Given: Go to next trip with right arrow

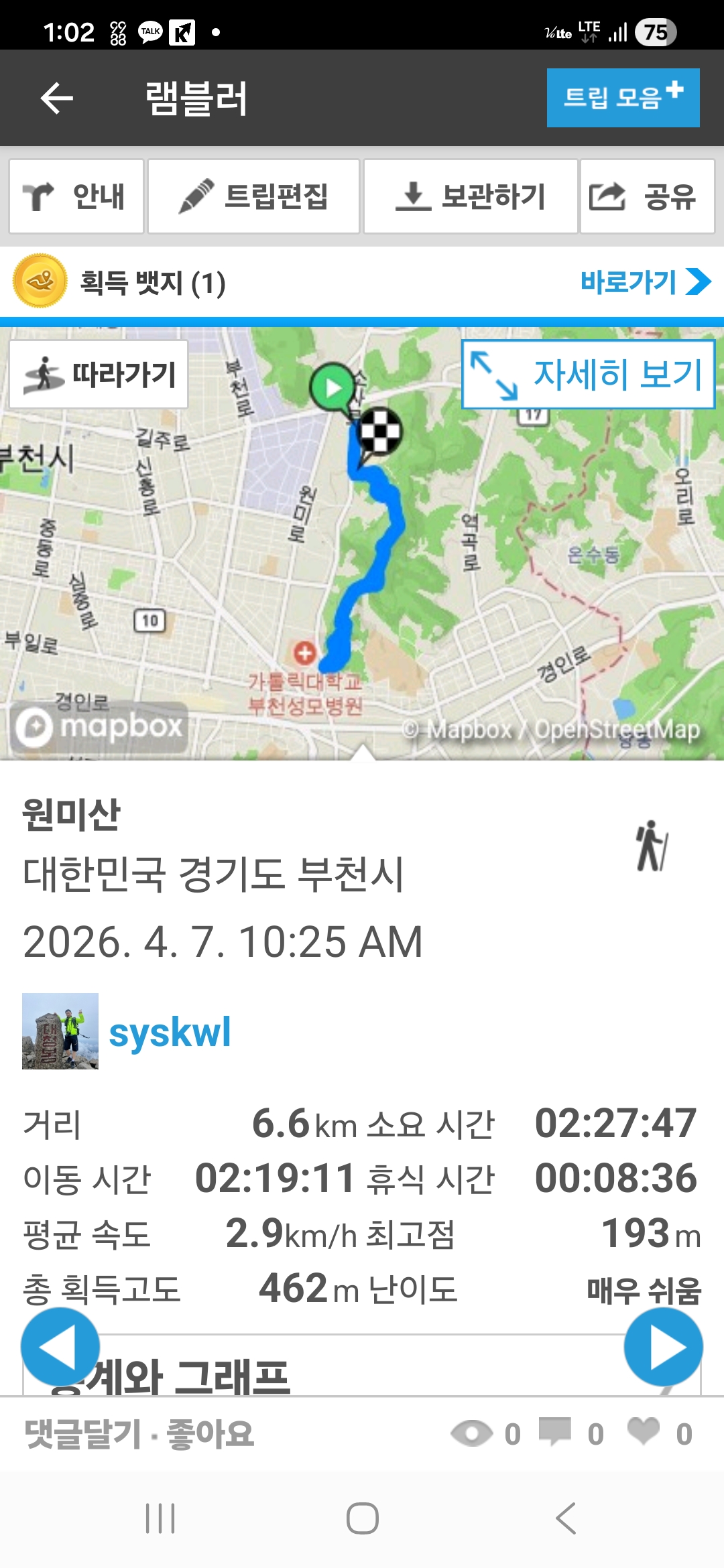Looking at the screenshot, I should click(x=663, y=1347).
